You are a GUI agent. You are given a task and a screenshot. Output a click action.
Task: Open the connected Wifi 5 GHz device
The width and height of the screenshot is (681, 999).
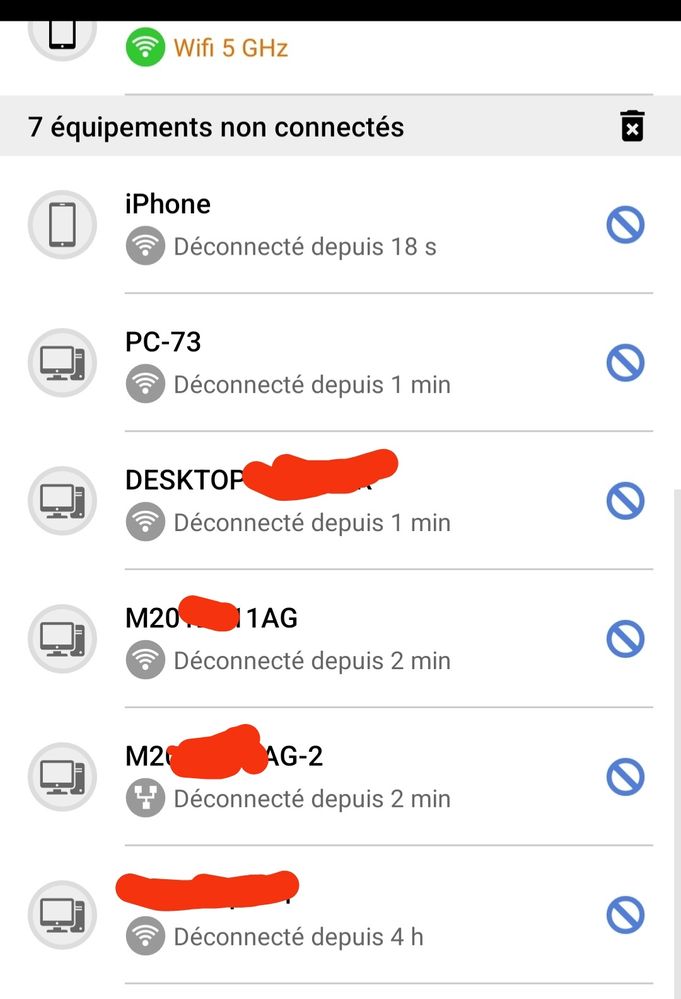click(300, 45)
